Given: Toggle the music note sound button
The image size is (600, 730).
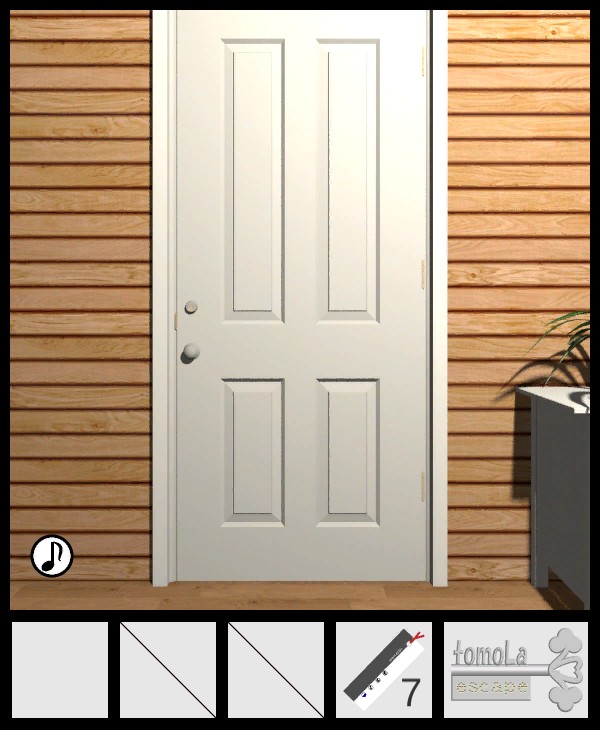Looking at the screenshot, I should point(52,556).
